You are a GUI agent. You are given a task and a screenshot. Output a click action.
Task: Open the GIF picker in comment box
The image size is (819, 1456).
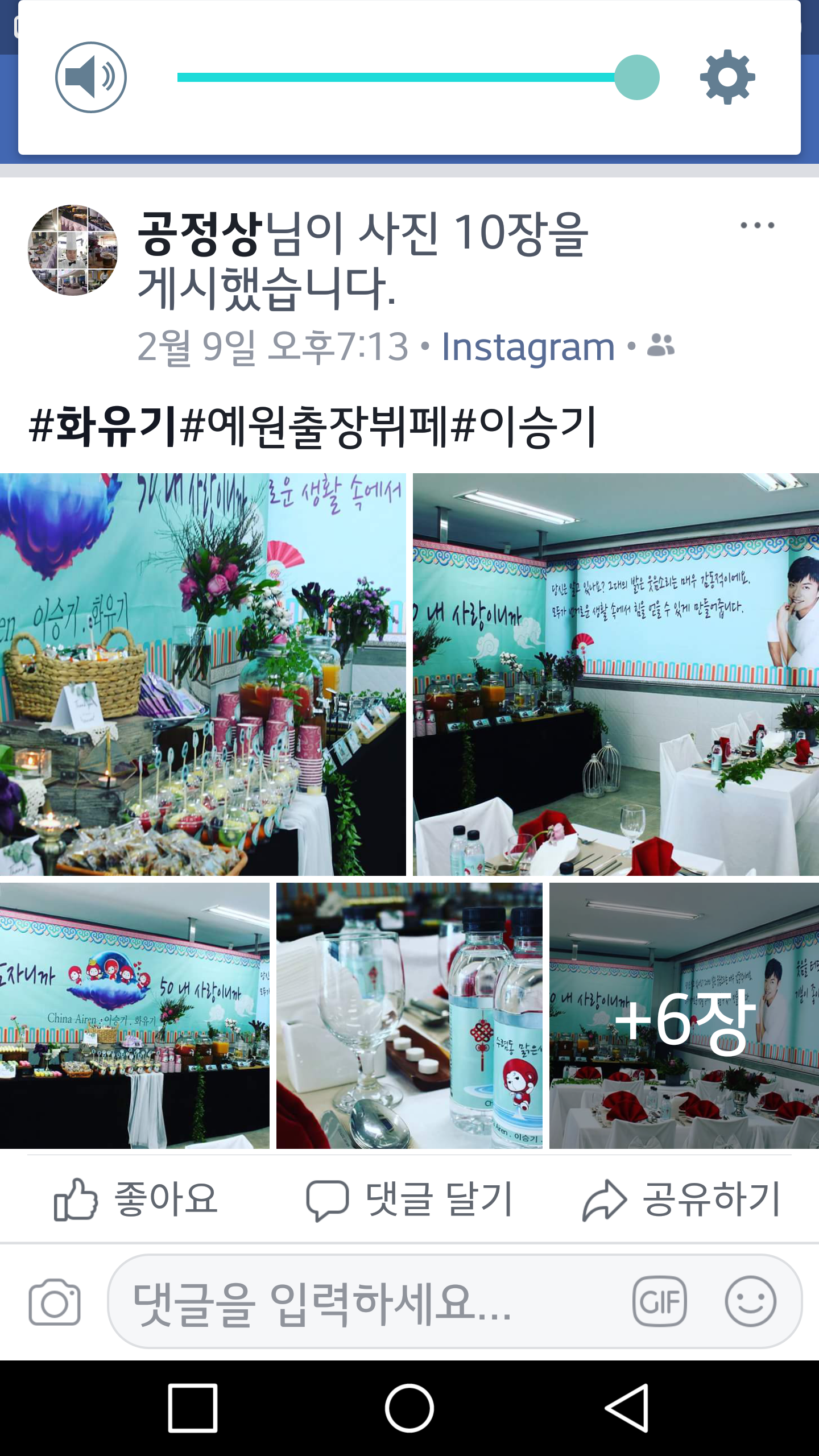point(659,1301)
